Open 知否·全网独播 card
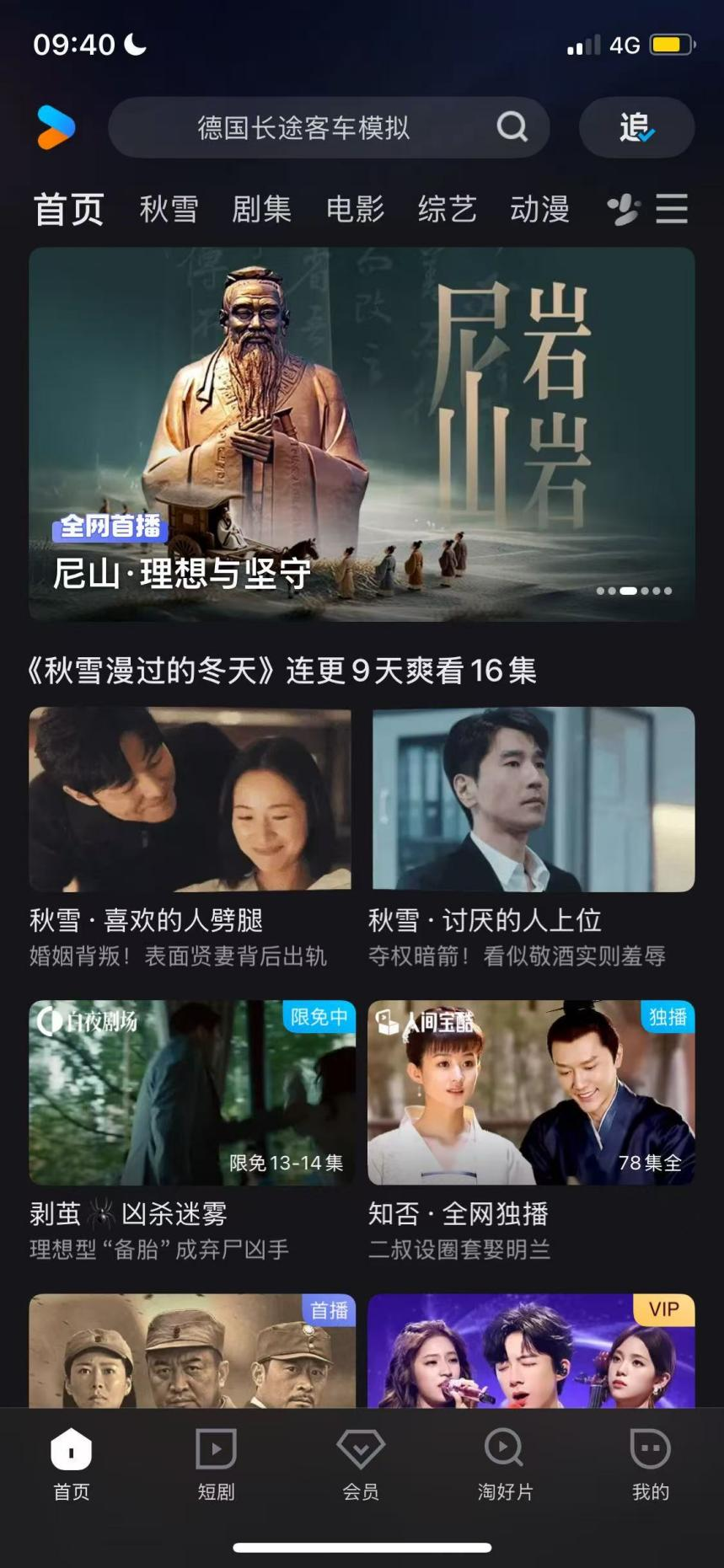The width and height of the screenshot is (724, 1568). (x=531, y=1093)
